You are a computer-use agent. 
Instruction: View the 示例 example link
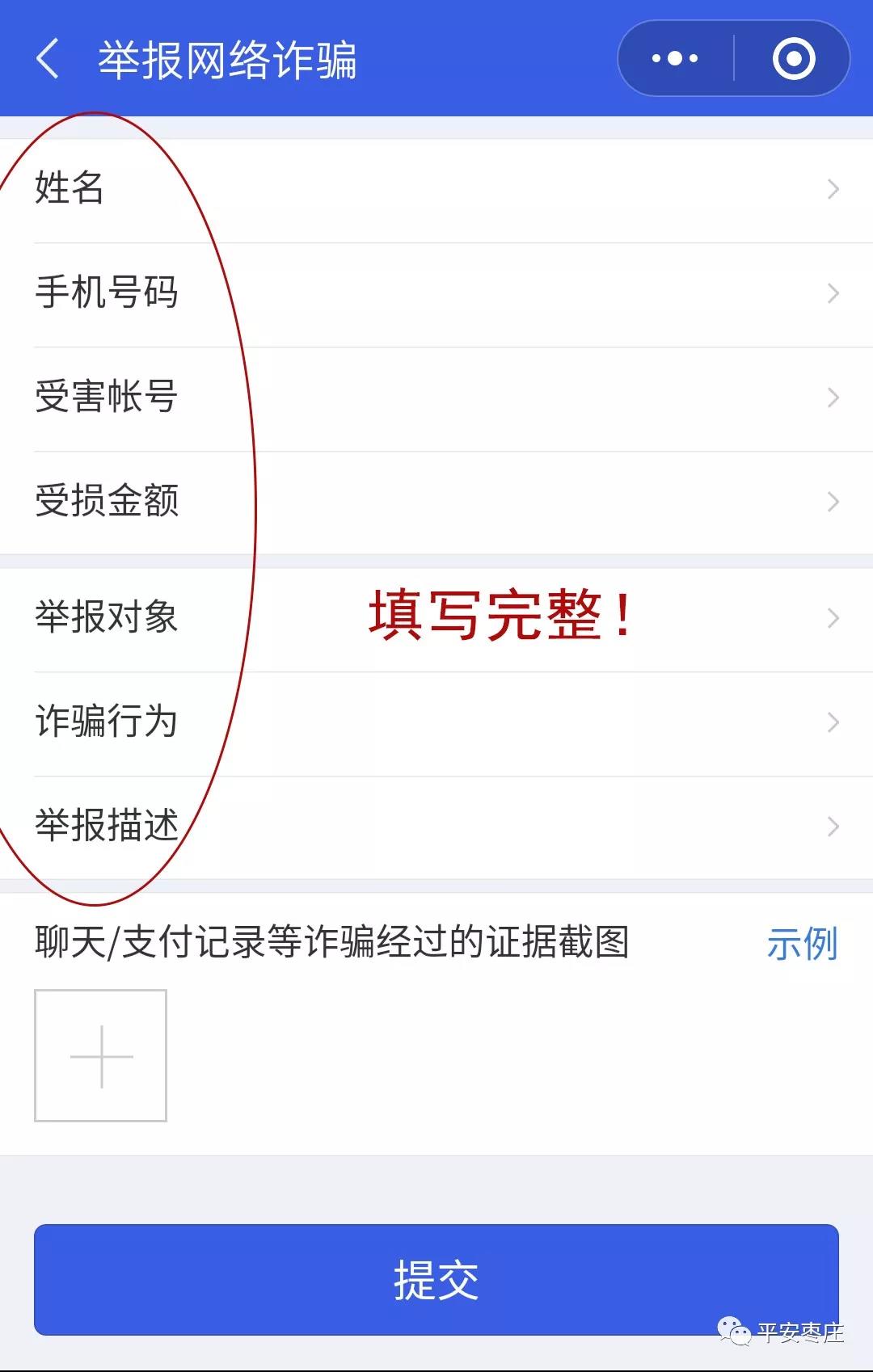click(801, 942)
